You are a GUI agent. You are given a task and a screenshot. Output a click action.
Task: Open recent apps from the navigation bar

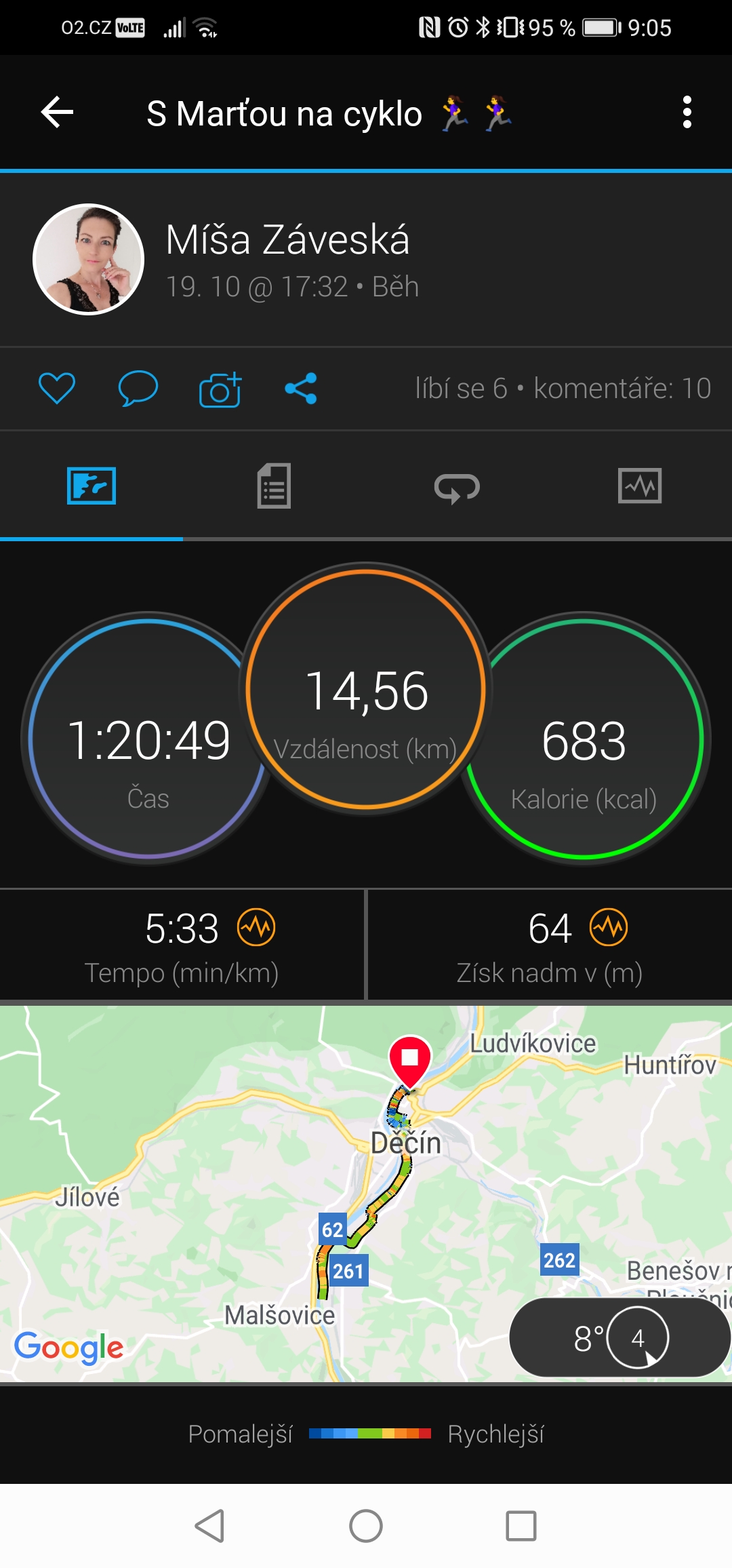(521, 1527)
